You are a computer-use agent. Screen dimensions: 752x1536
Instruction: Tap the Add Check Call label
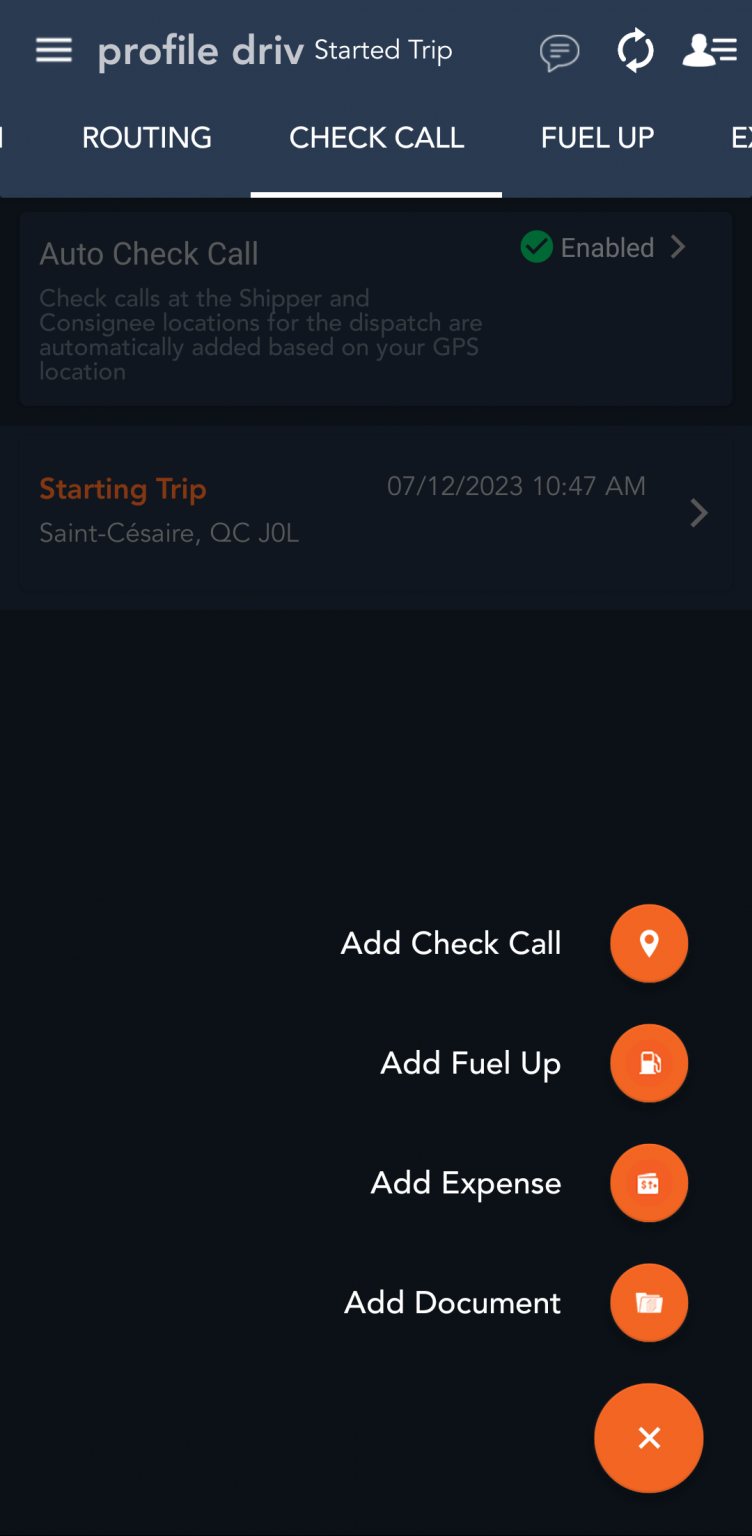click(x=450, y=943)
